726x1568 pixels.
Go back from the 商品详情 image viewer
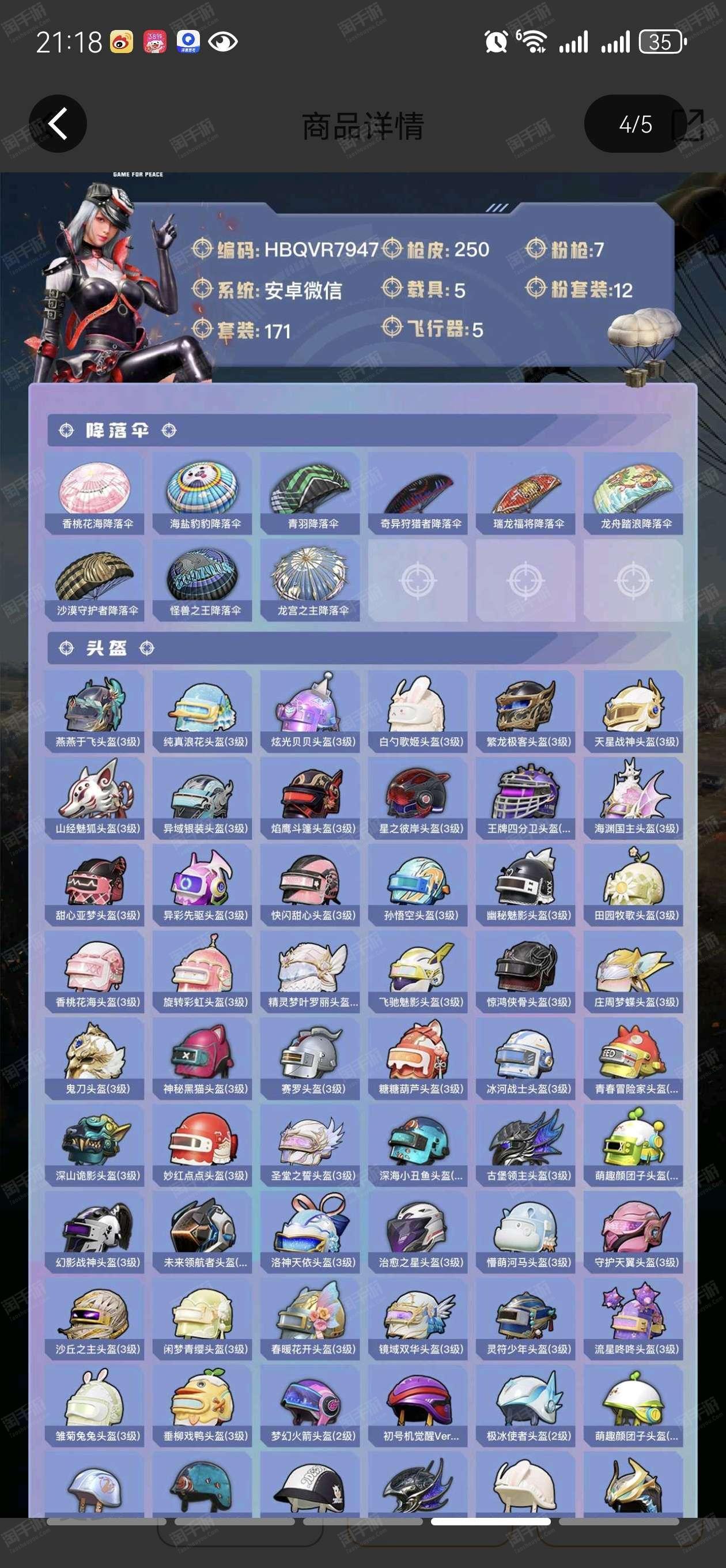57,123
